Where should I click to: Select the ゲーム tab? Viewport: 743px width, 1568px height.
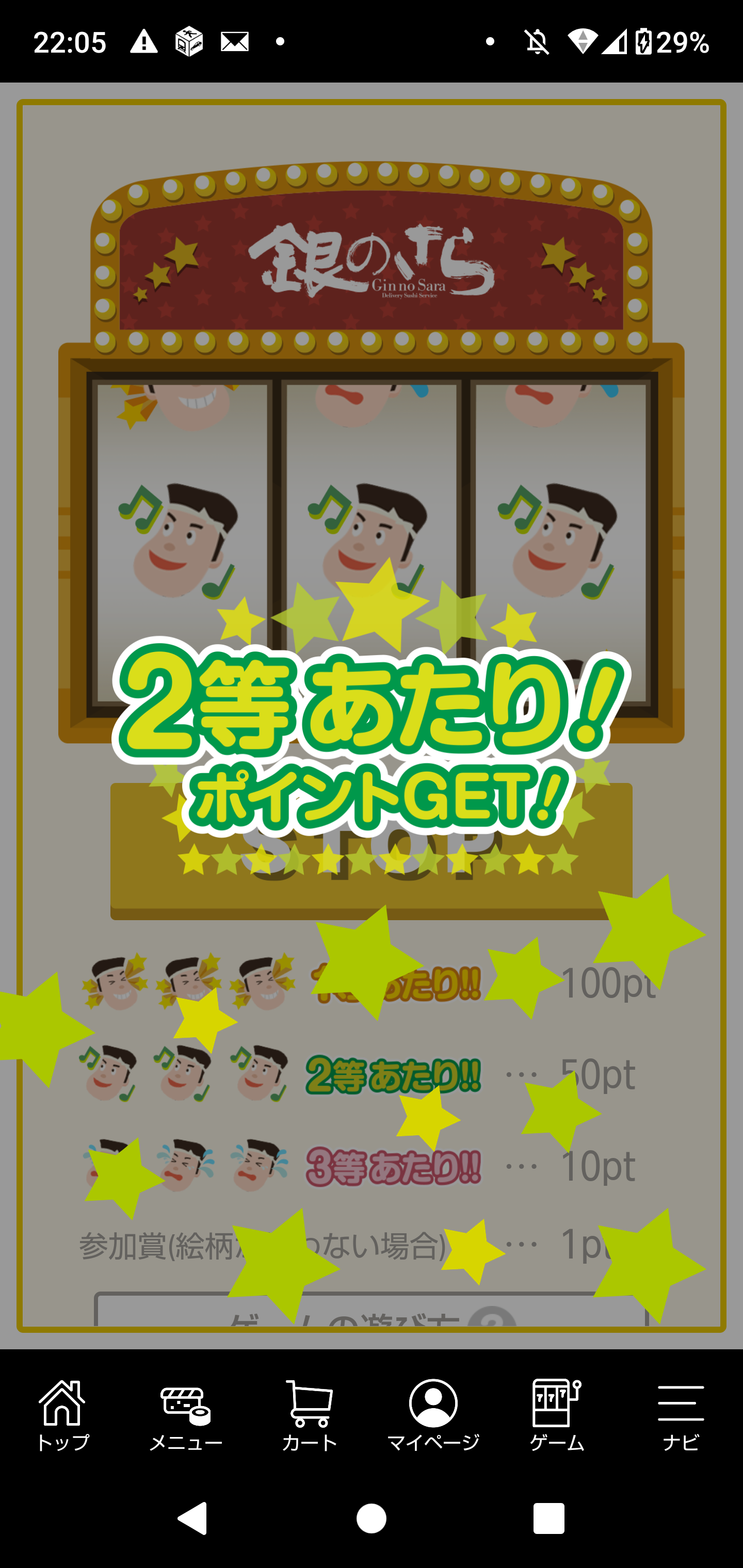point(557,1414)
